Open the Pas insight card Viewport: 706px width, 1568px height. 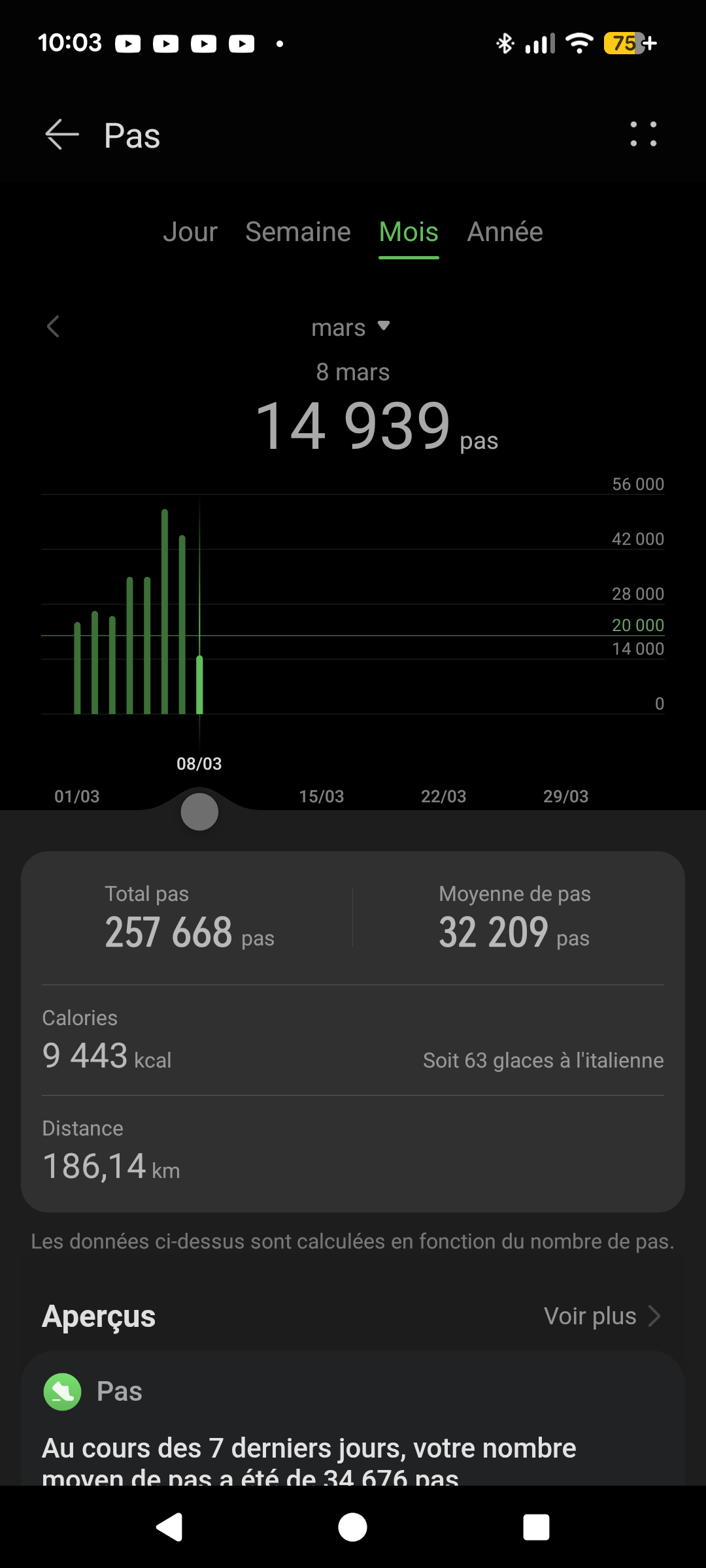click(x=353, y=1424)
